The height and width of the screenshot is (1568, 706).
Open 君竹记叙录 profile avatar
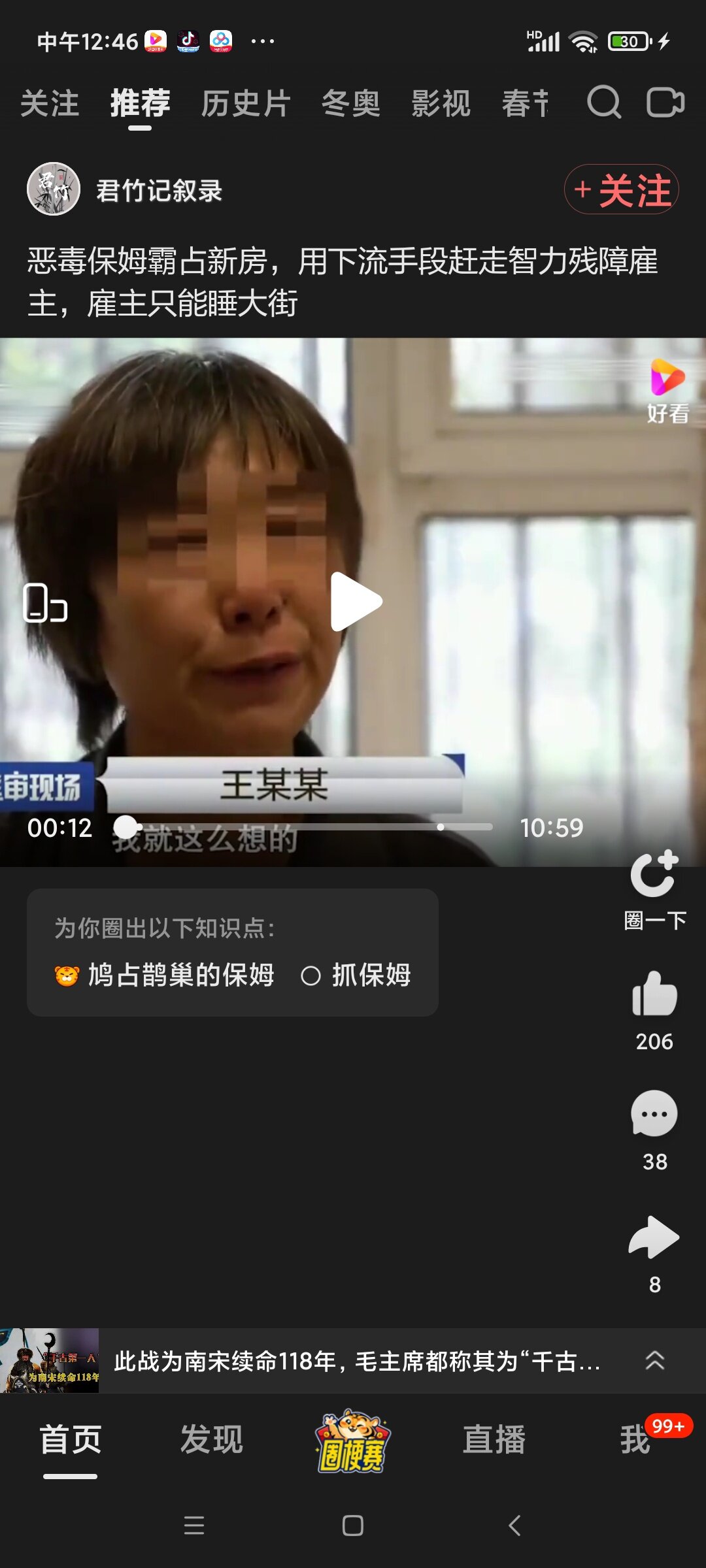pyautogui.click(x=54, y=189)
